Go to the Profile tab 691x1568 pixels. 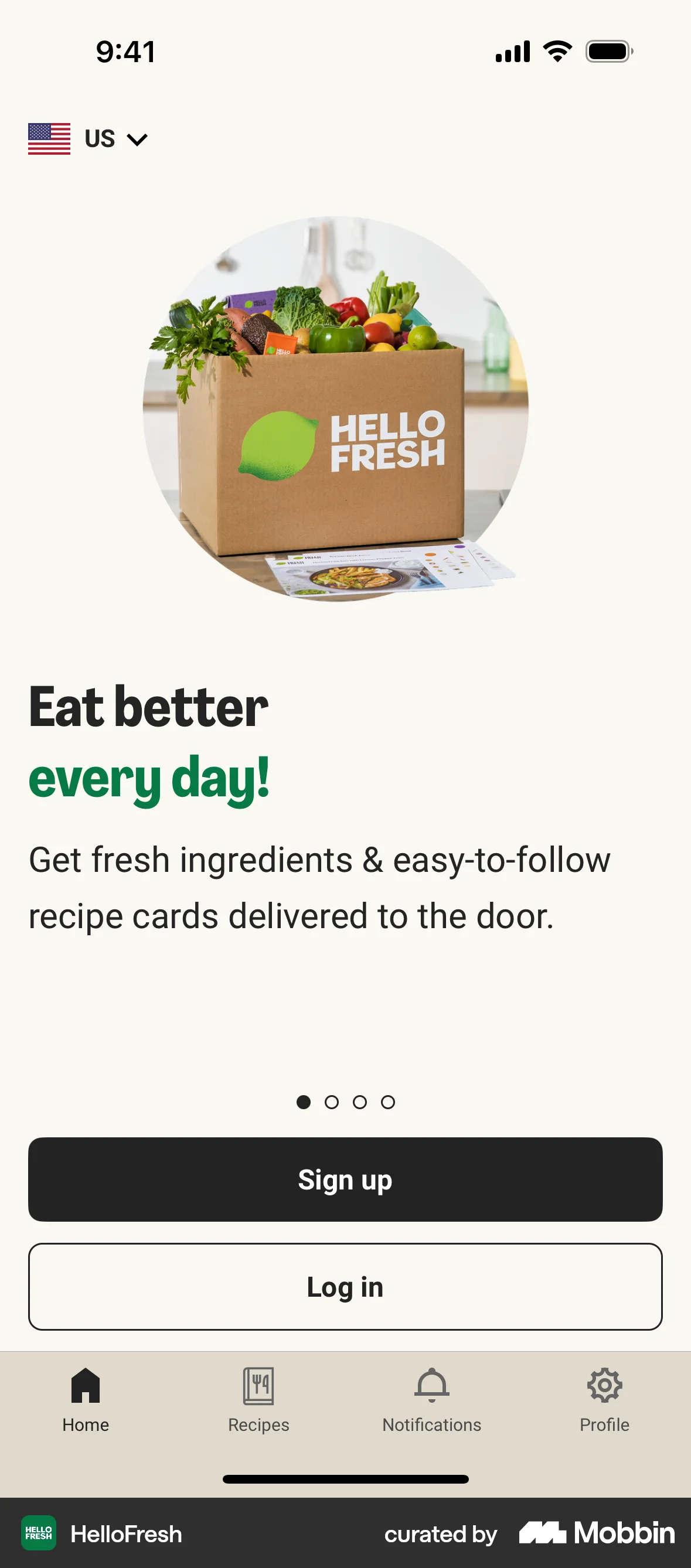pyautogui.click(x=604, y=1399)
